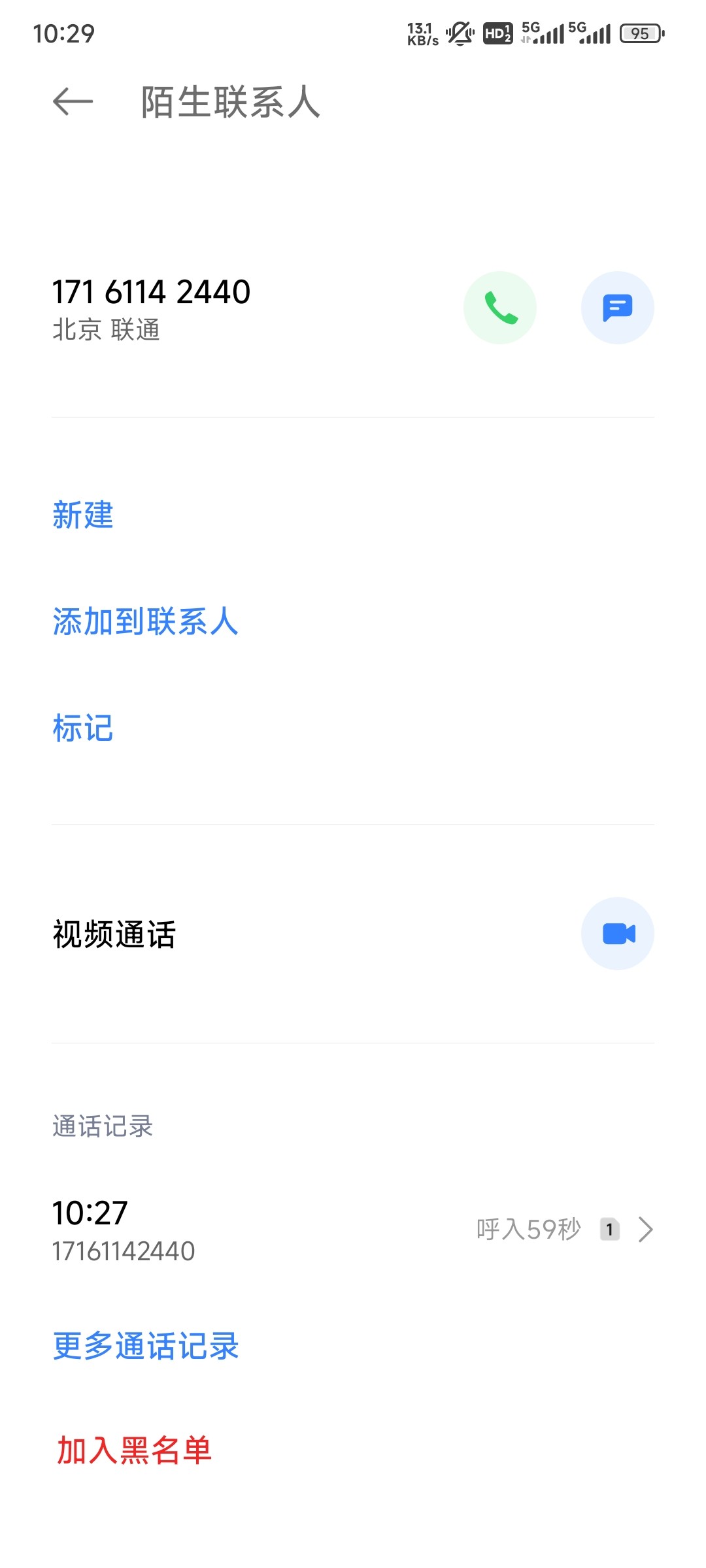Screen dimensions: 706x1568
Task: Send a text message to this number
Action: [617, 308]
